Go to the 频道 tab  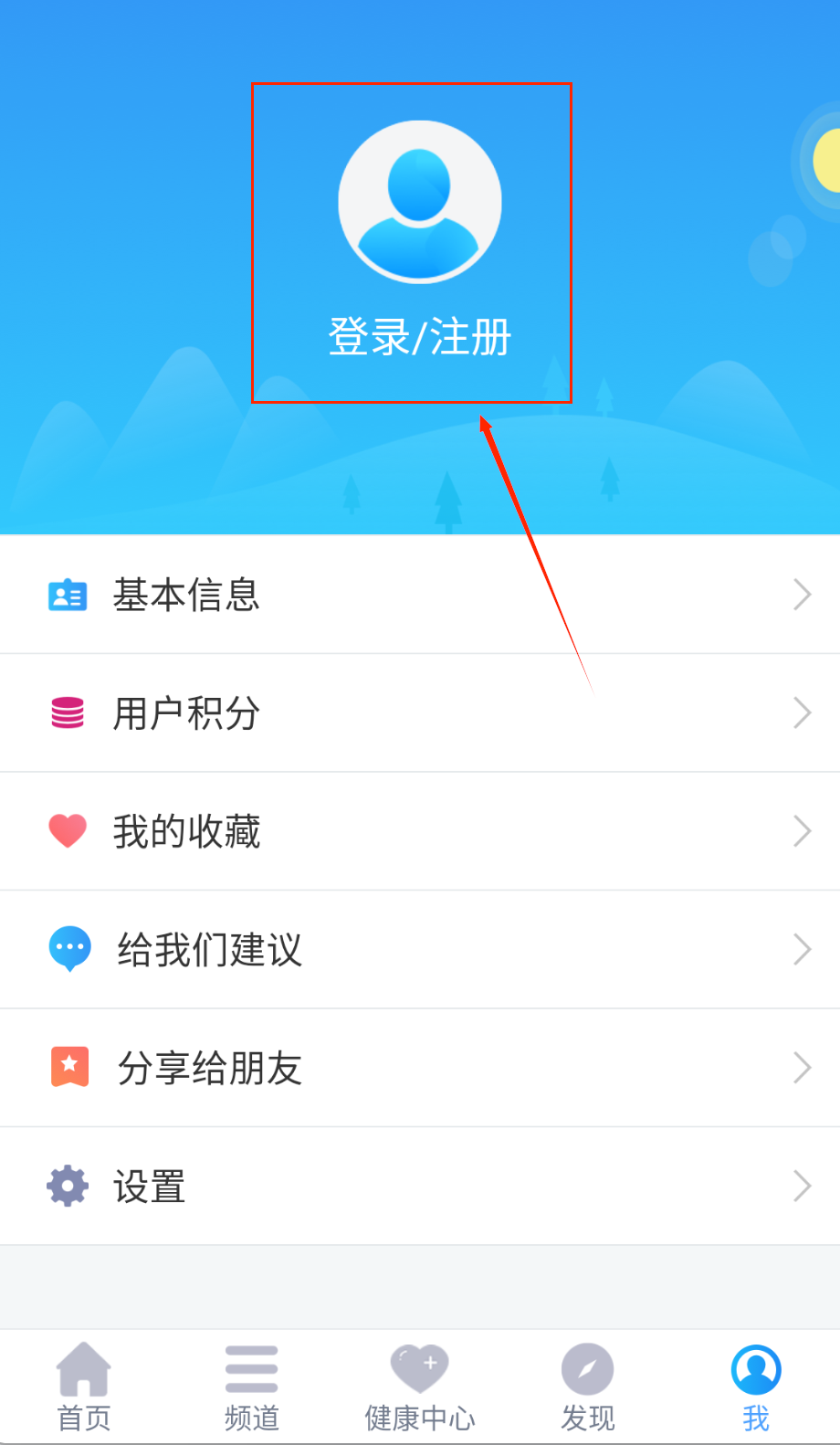pos(252,1387)
